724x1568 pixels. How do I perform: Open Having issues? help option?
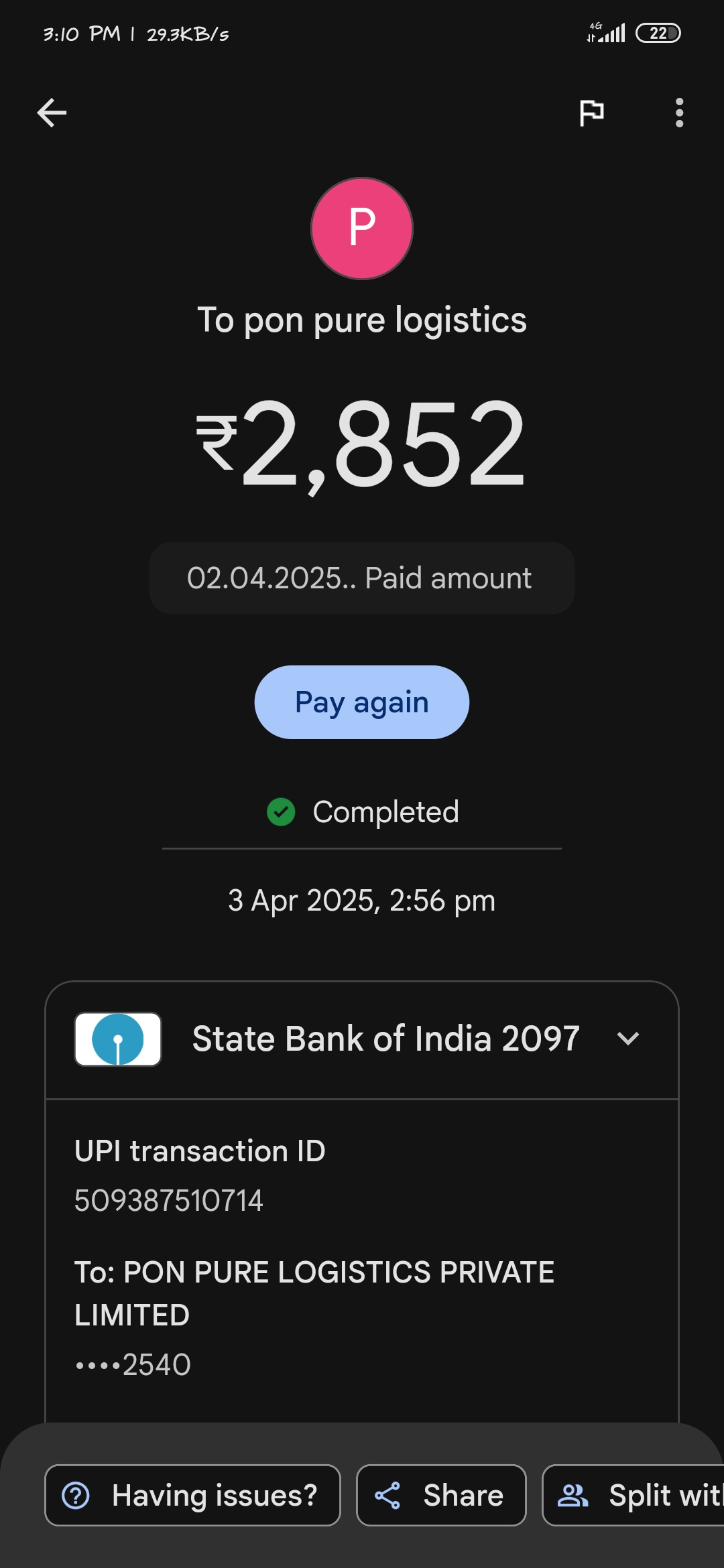[192, 1495]
